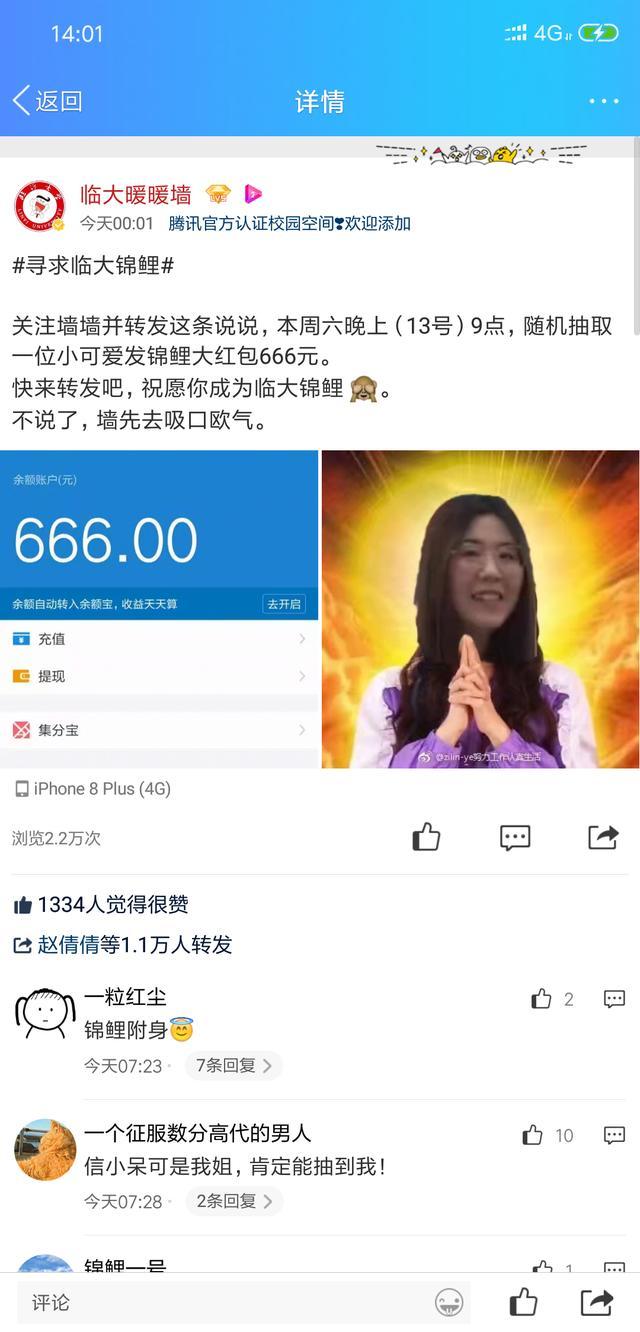This screenshot has height=1332, width=640.
Task: Like 一粒红尘's comment
Action: [x=542, y=999]
